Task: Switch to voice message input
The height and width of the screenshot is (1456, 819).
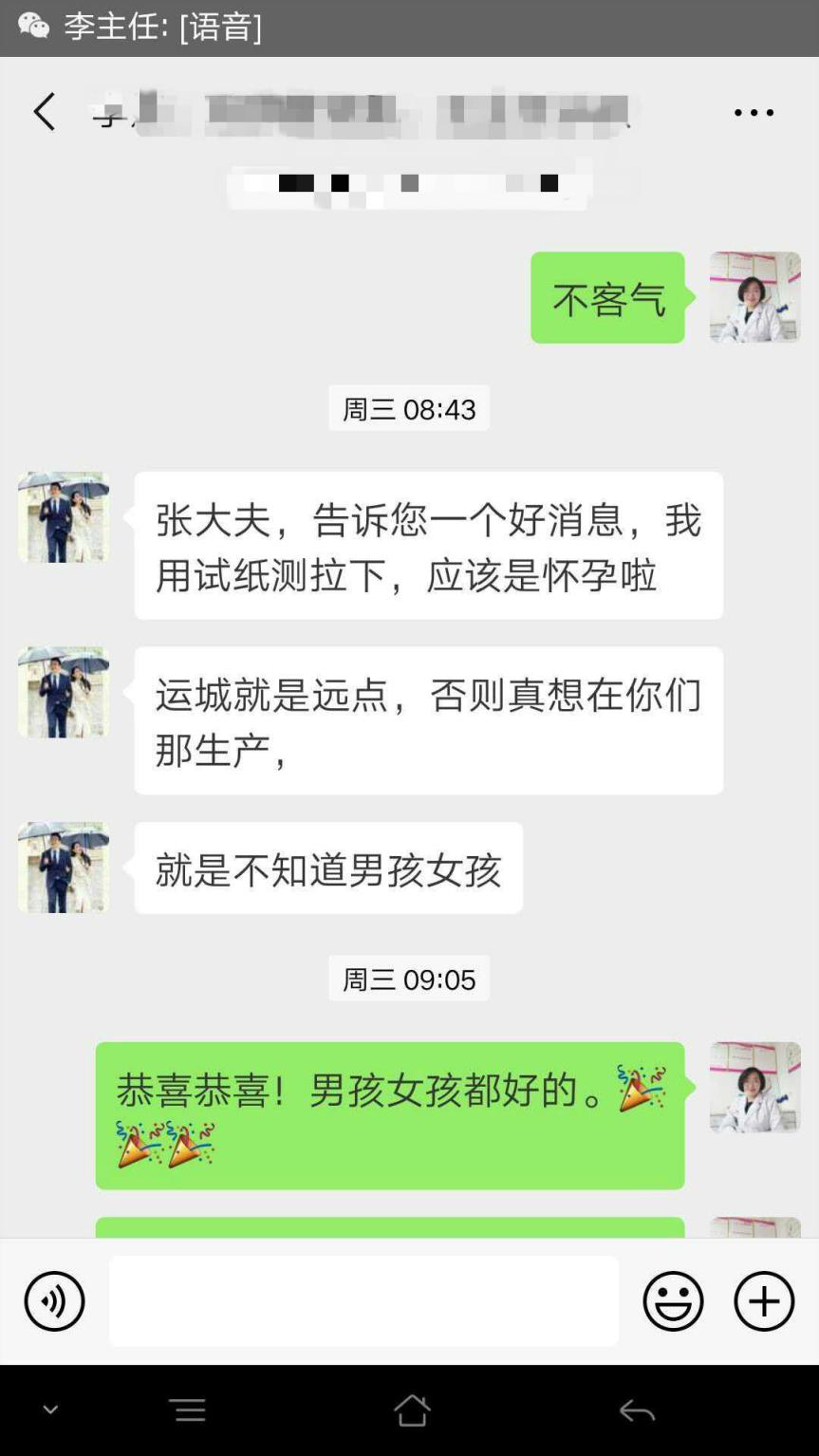Action: click(54, 1301)
